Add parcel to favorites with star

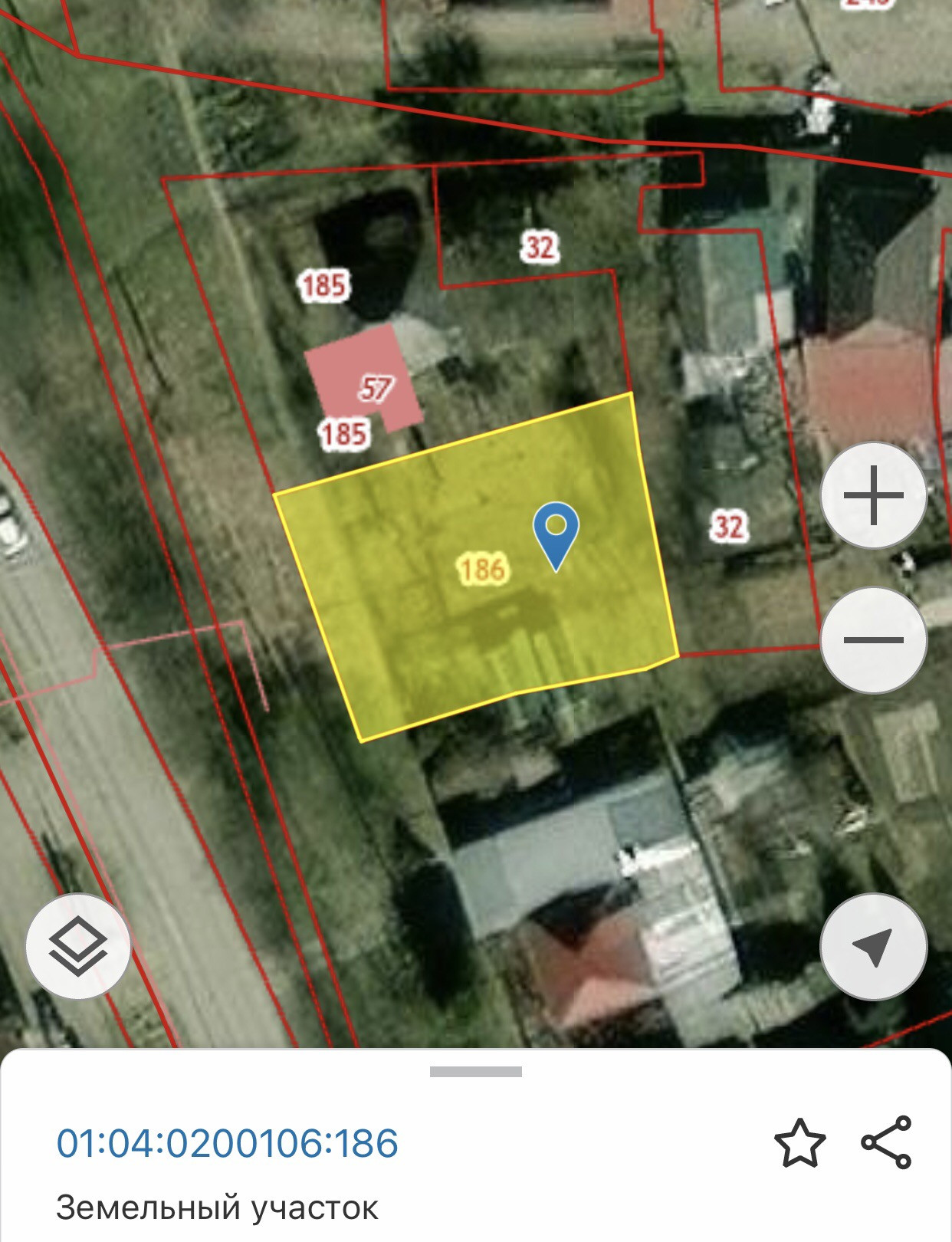(800, 1143)
